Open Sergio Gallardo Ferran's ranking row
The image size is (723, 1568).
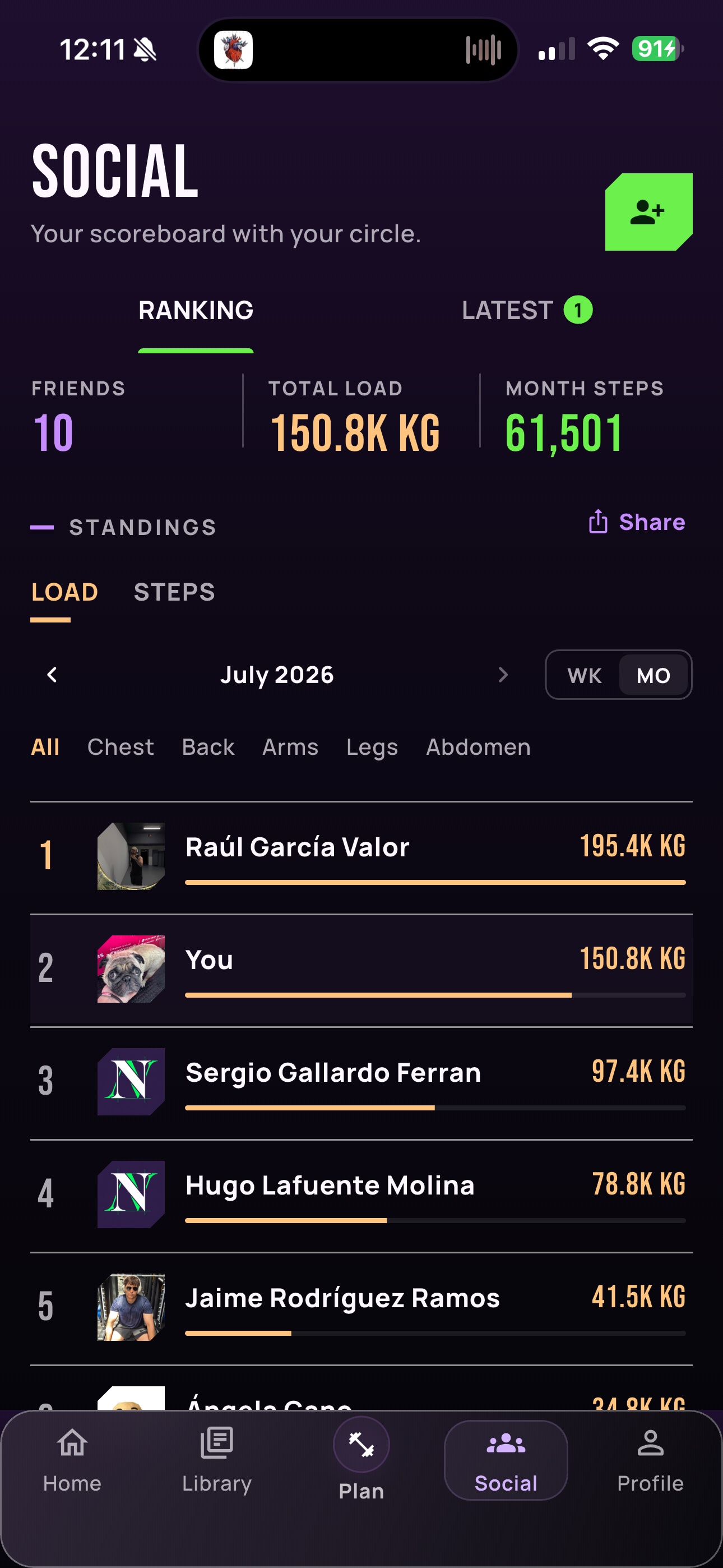point(361,1083)
